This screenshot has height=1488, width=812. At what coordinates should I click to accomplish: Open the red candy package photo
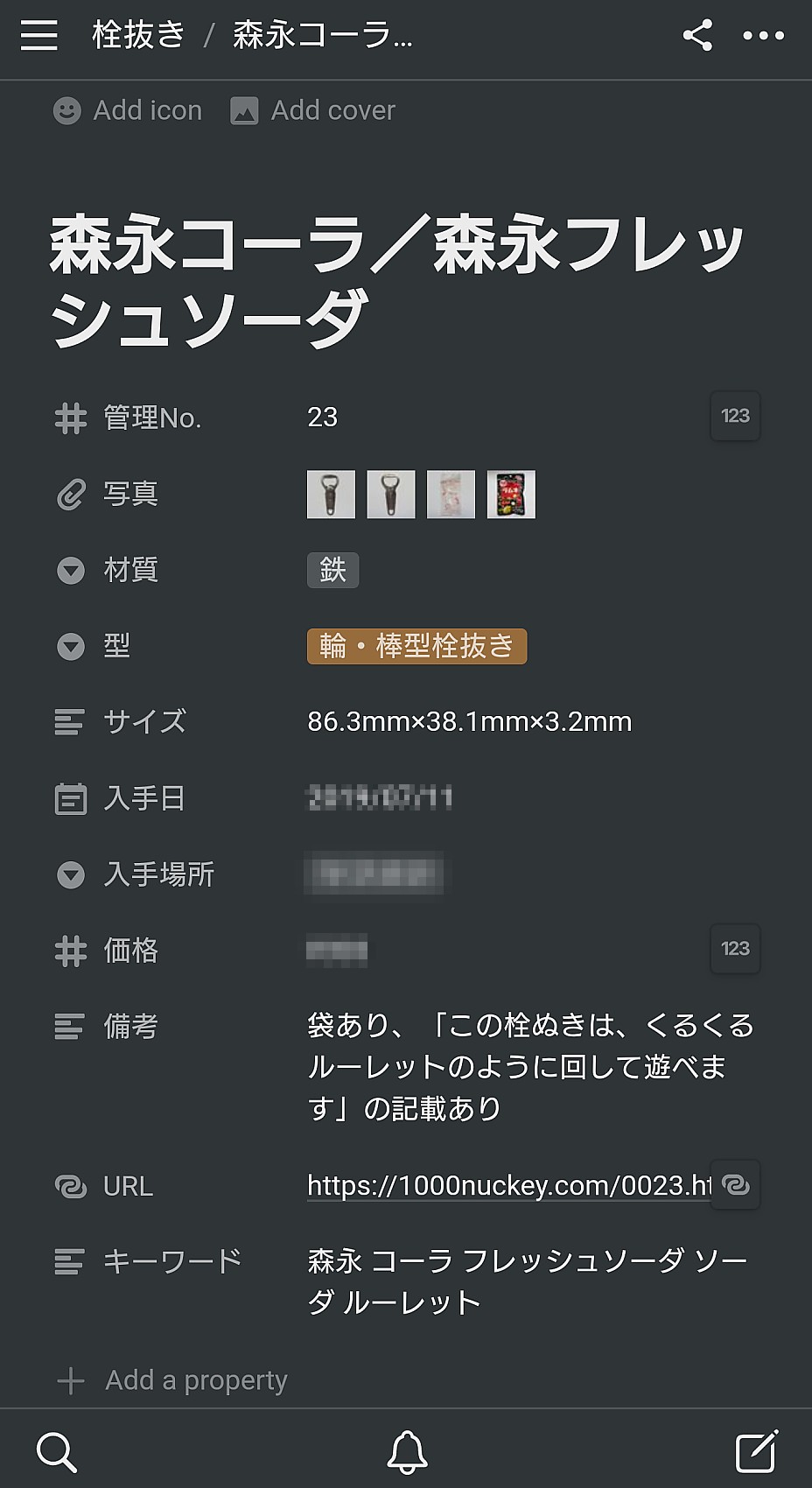tap(511, 495)
